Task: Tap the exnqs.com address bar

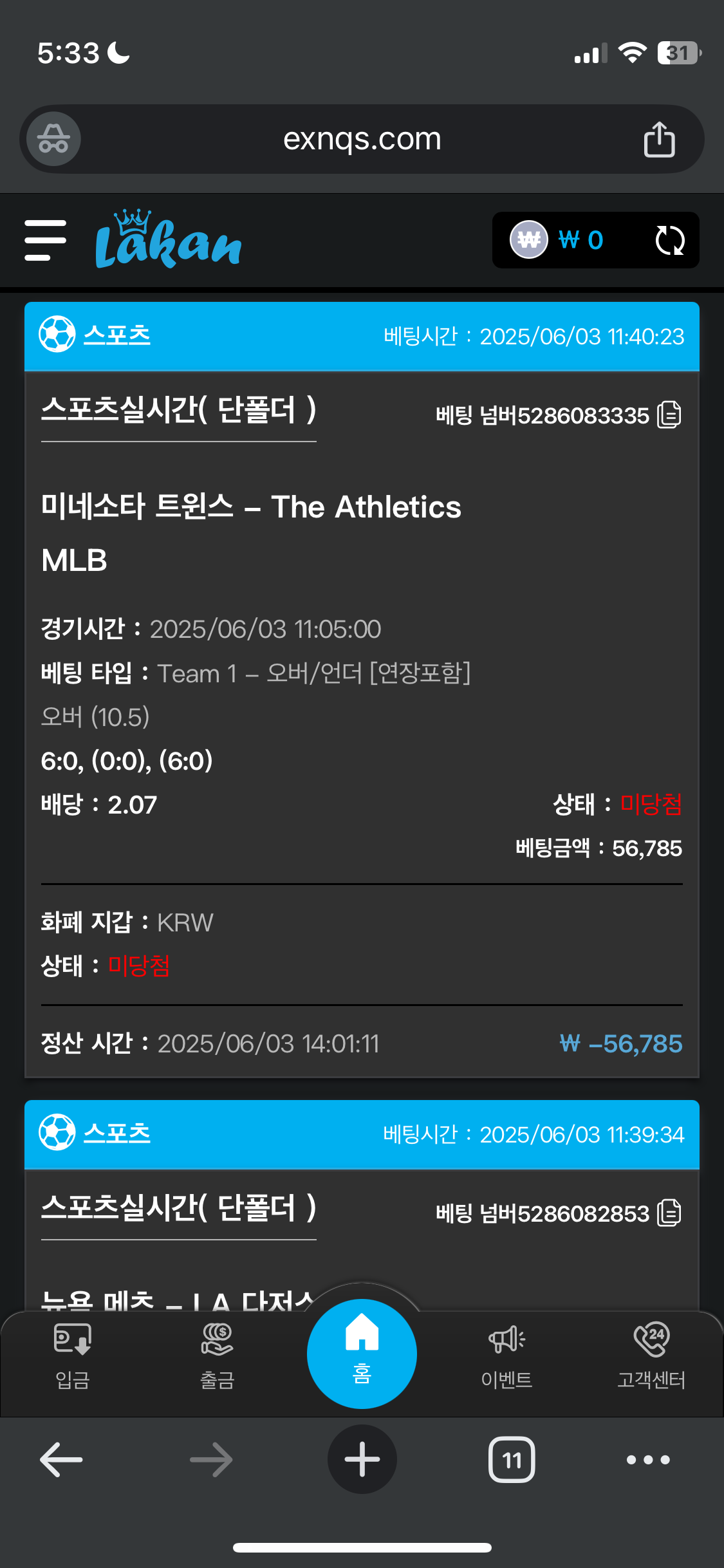Action: click(x=362, y=139)
